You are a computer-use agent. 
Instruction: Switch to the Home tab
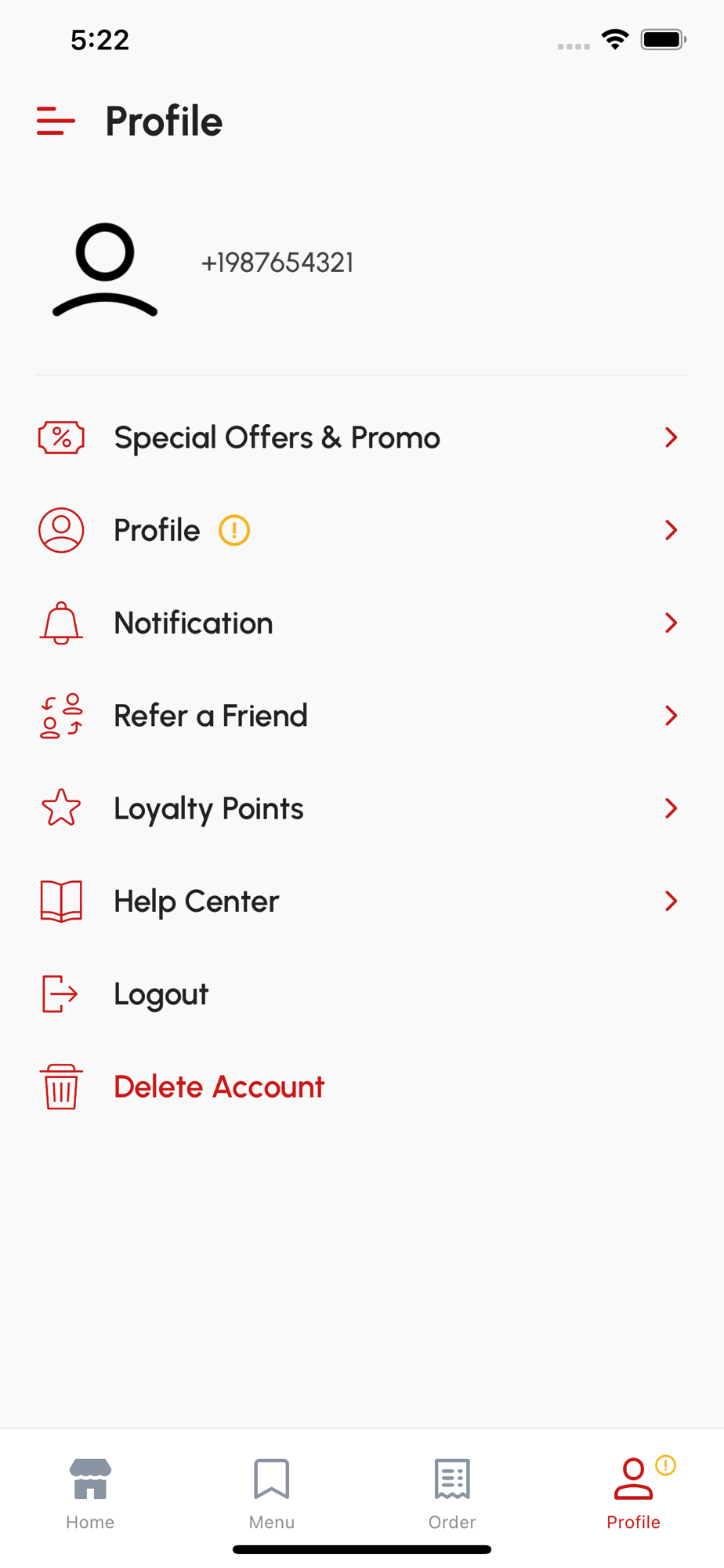(x=90, y=1494)
